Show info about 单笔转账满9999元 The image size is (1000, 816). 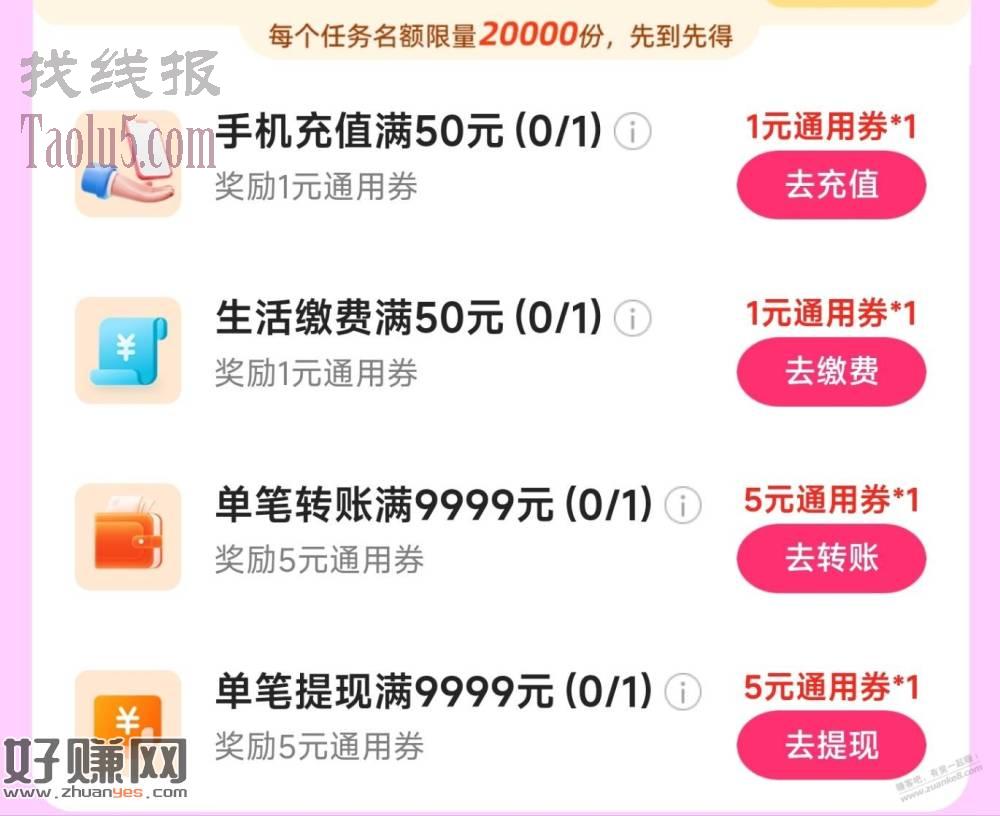(x=682, y=505)
